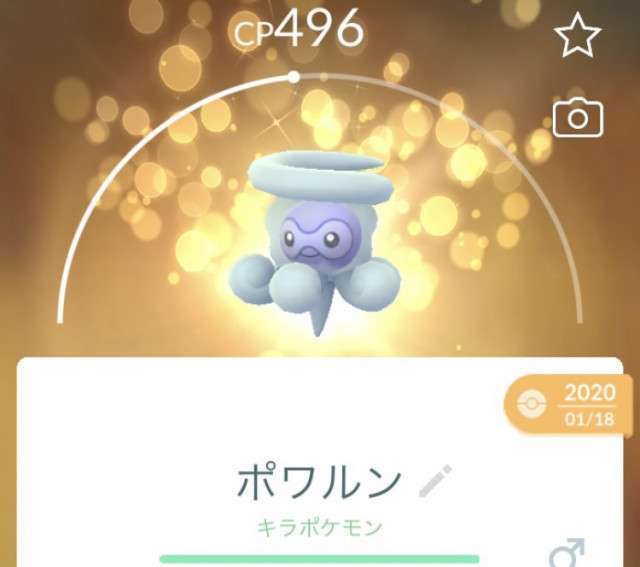Mark ポワルン as favorite with the star
Viewport: 640px width, 567px height.
(x=577, y=37)
